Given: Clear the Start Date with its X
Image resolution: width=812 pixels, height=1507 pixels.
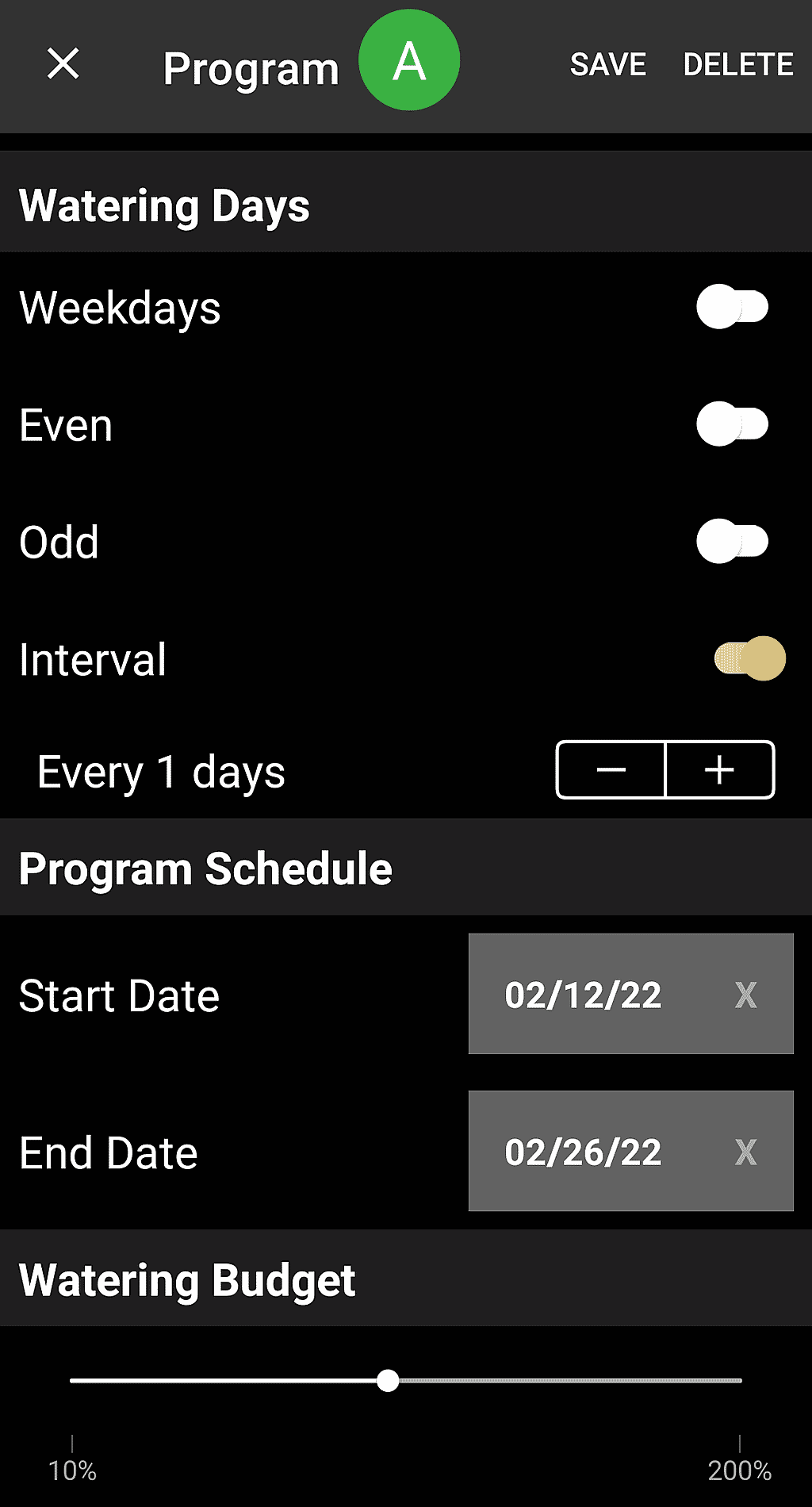Looking at the screenshot, I should 746,995.
